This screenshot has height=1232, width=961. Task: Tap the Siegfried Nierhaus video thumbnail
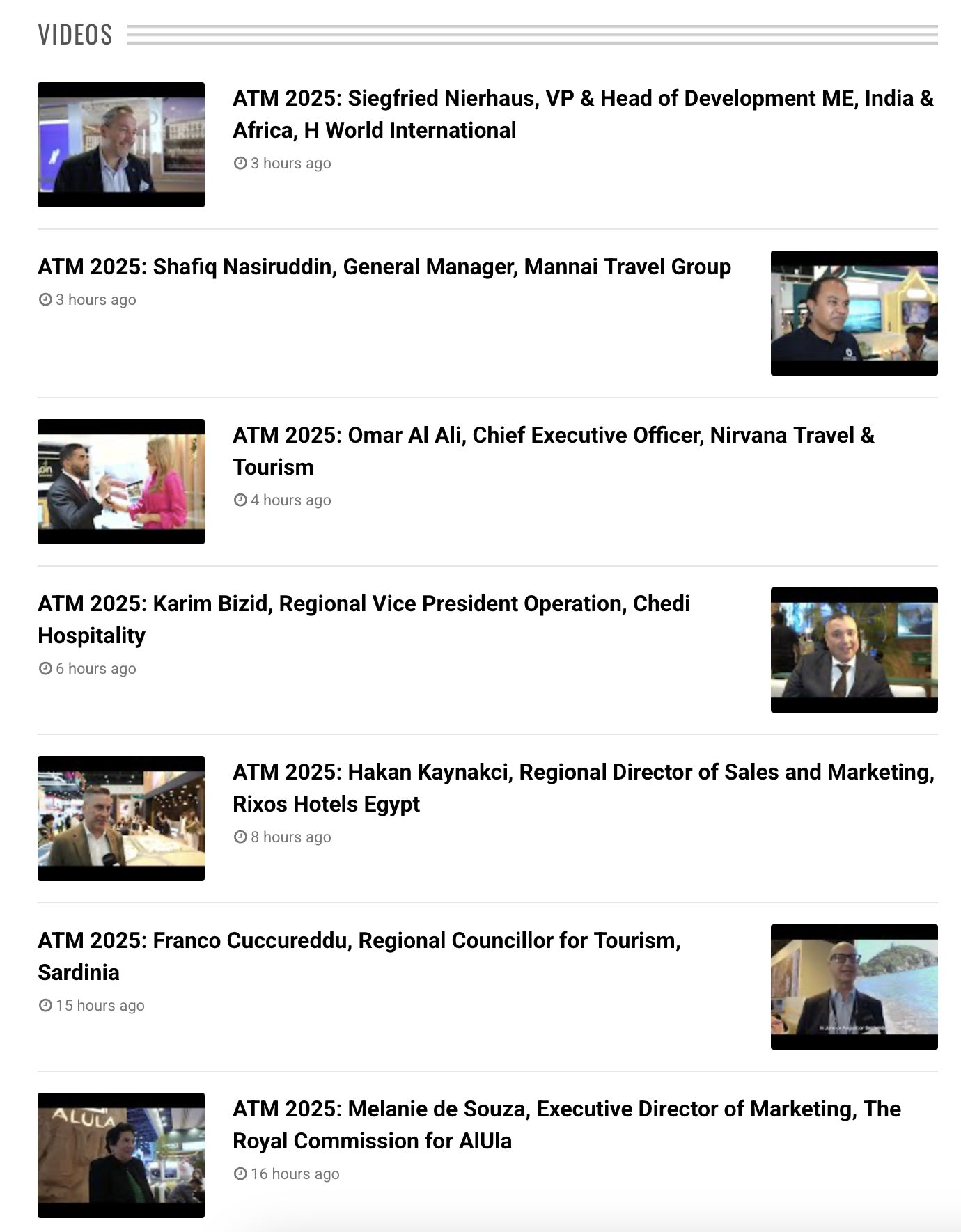pyautogui.click(x=121, y=145)
